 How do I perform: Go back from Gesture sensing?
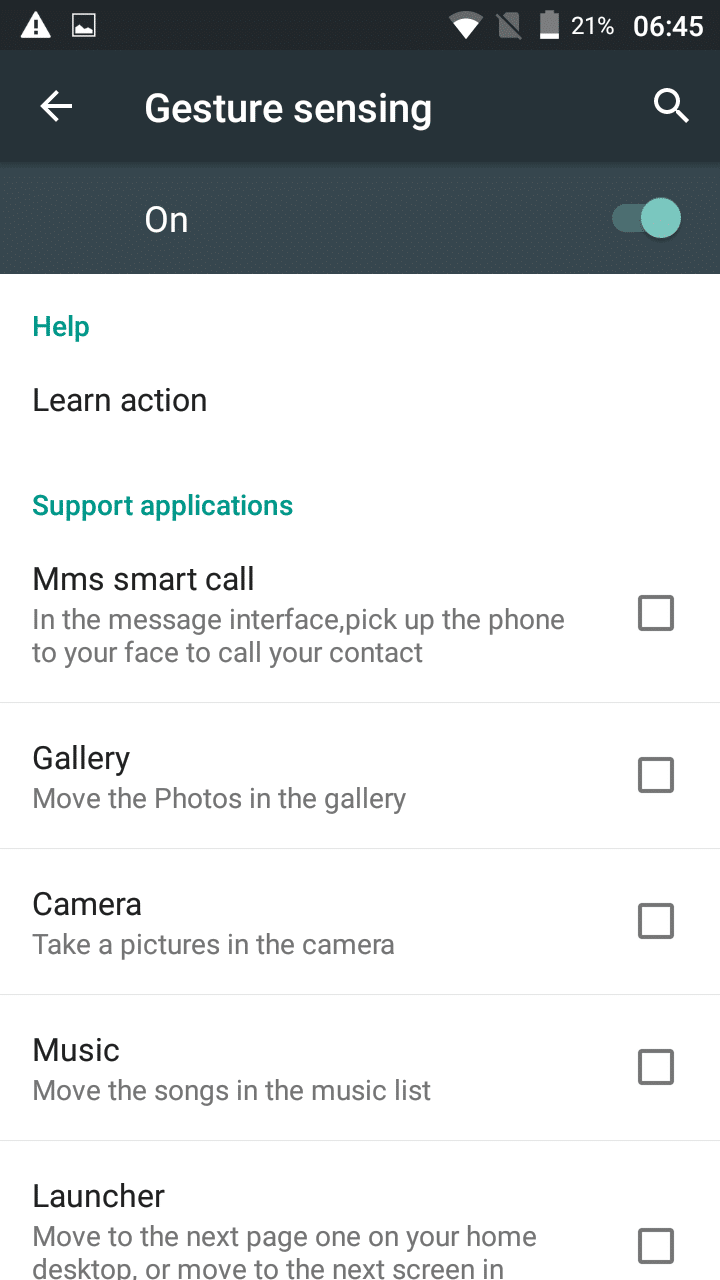[x=56, y=107]
